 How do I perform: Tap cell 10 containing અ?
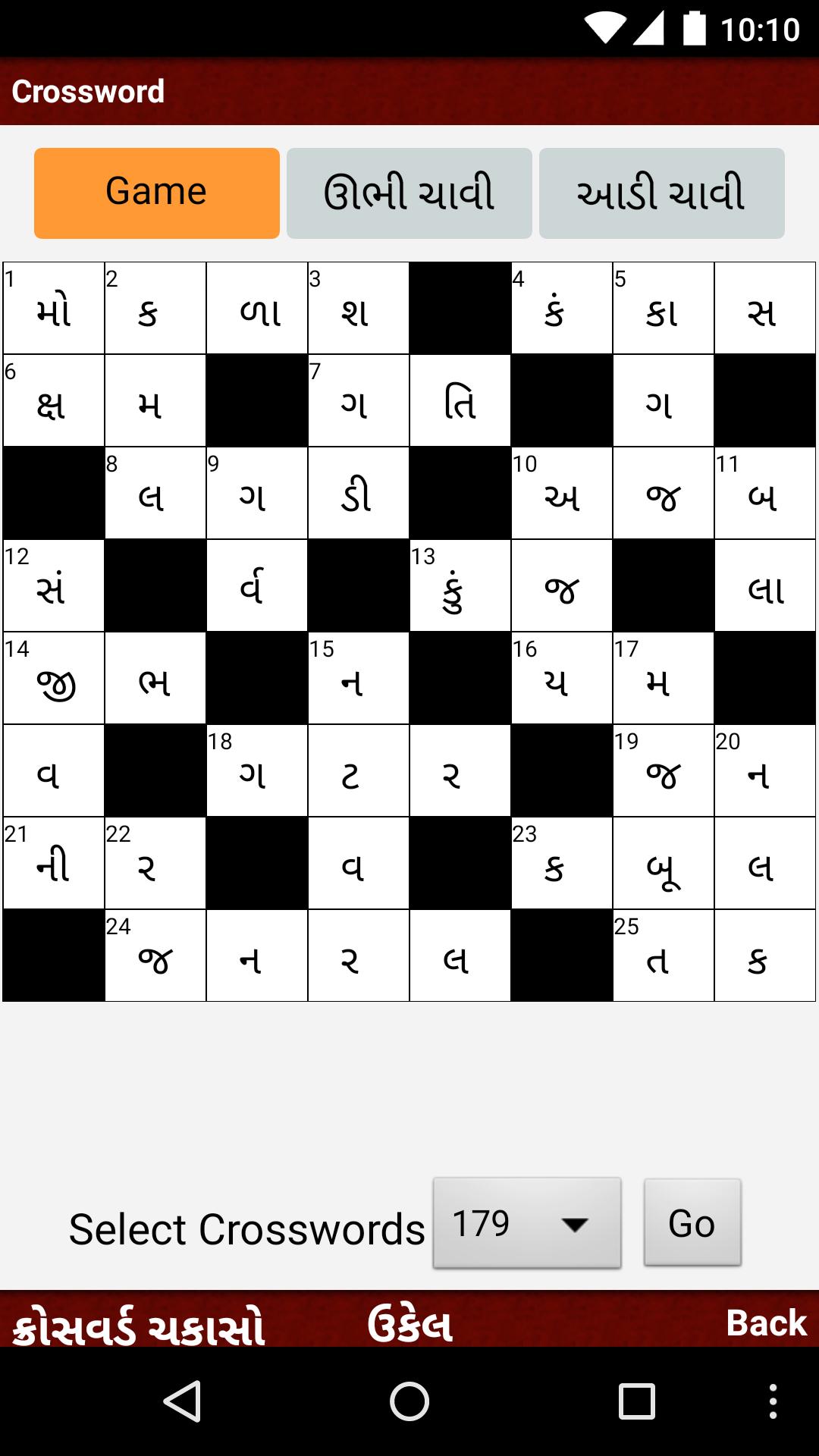tap(561, 493)
